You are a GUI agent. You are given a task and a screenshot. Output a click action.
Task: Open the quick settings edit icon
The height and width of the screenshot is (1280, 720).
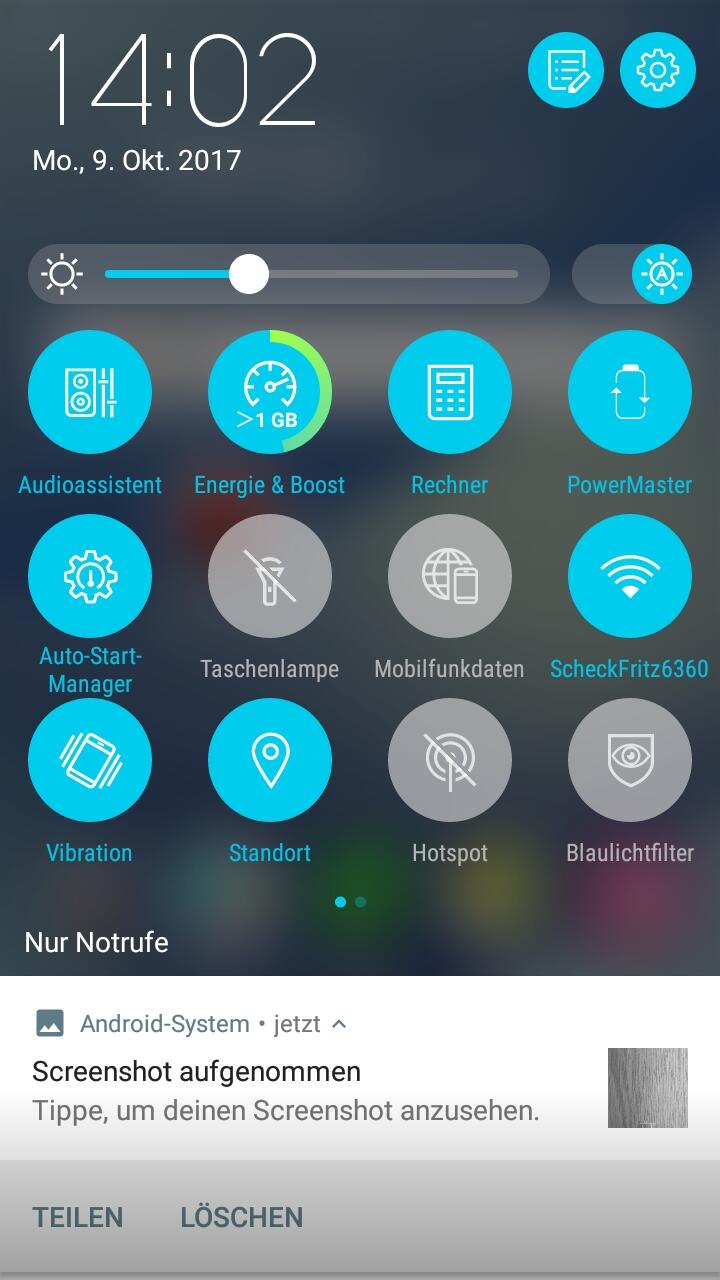(566, 70)
